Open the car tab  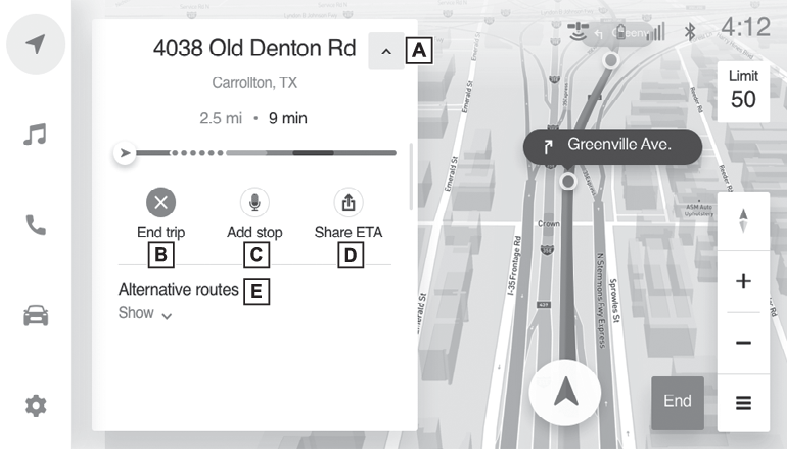tap(36, 315)
